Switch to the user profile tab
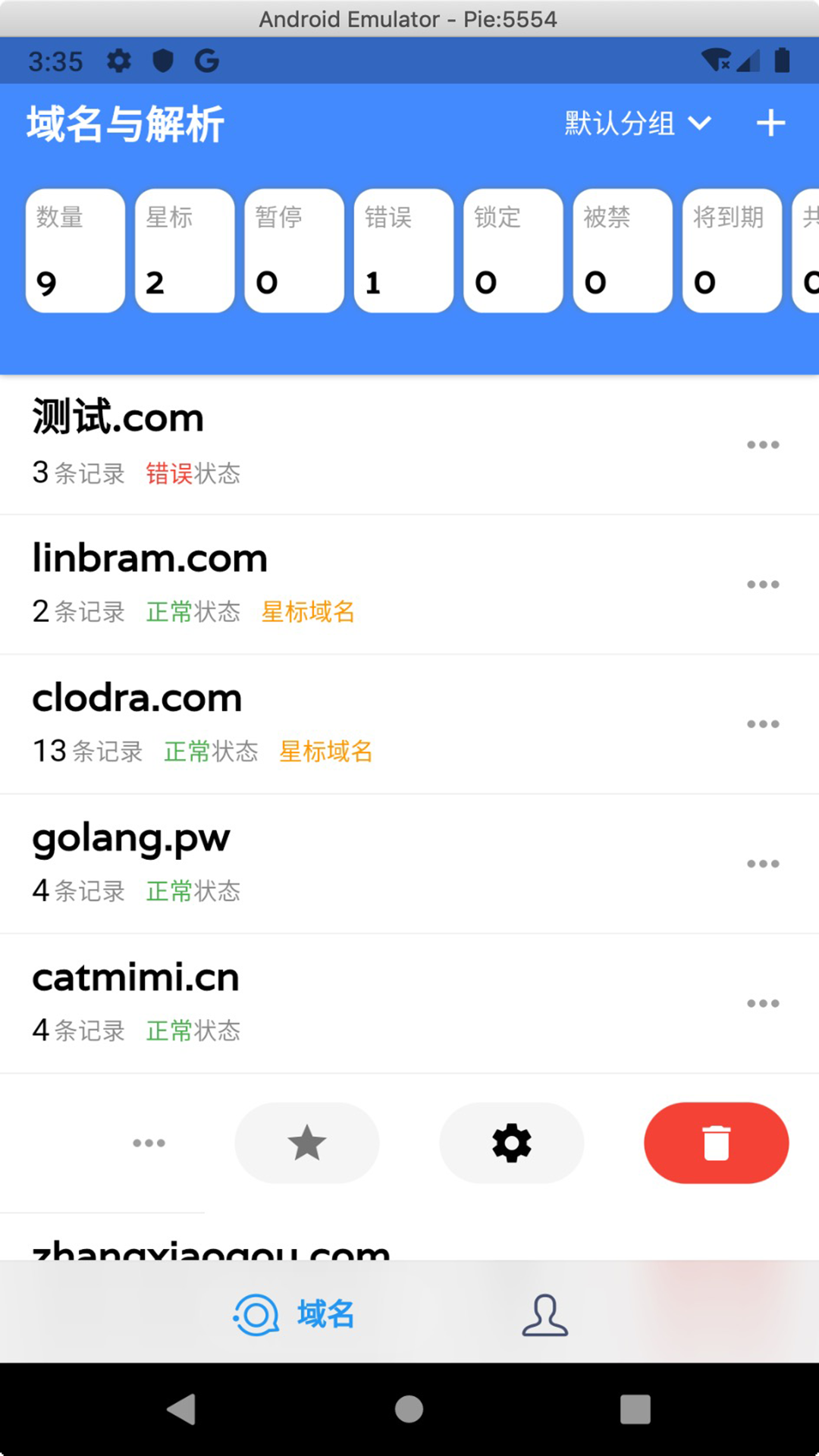 click(x=544, y=1314)
